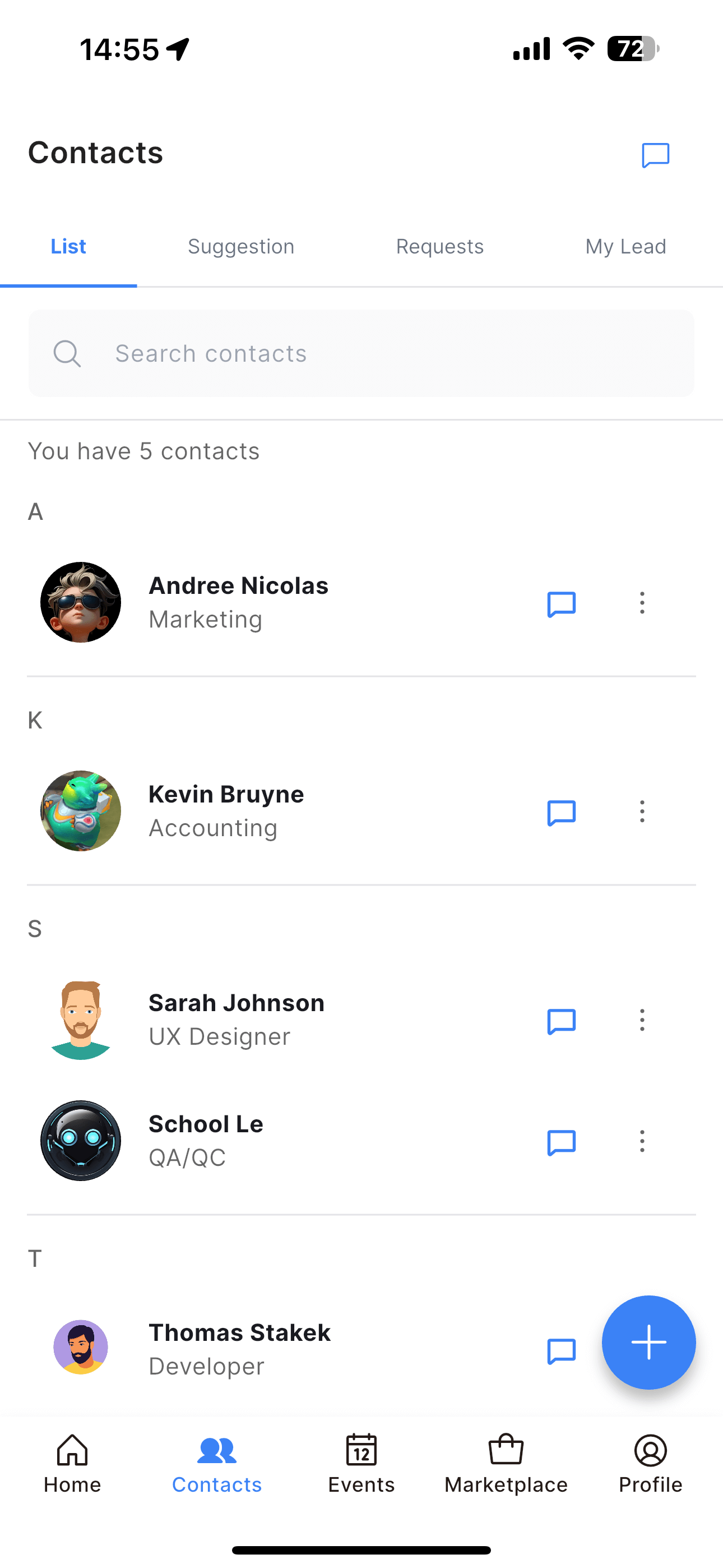Screen dimensions: 723x1568
Task: View Sarah Johnson's contact details
Action: pyautogui.click(x=236, y=1020)
